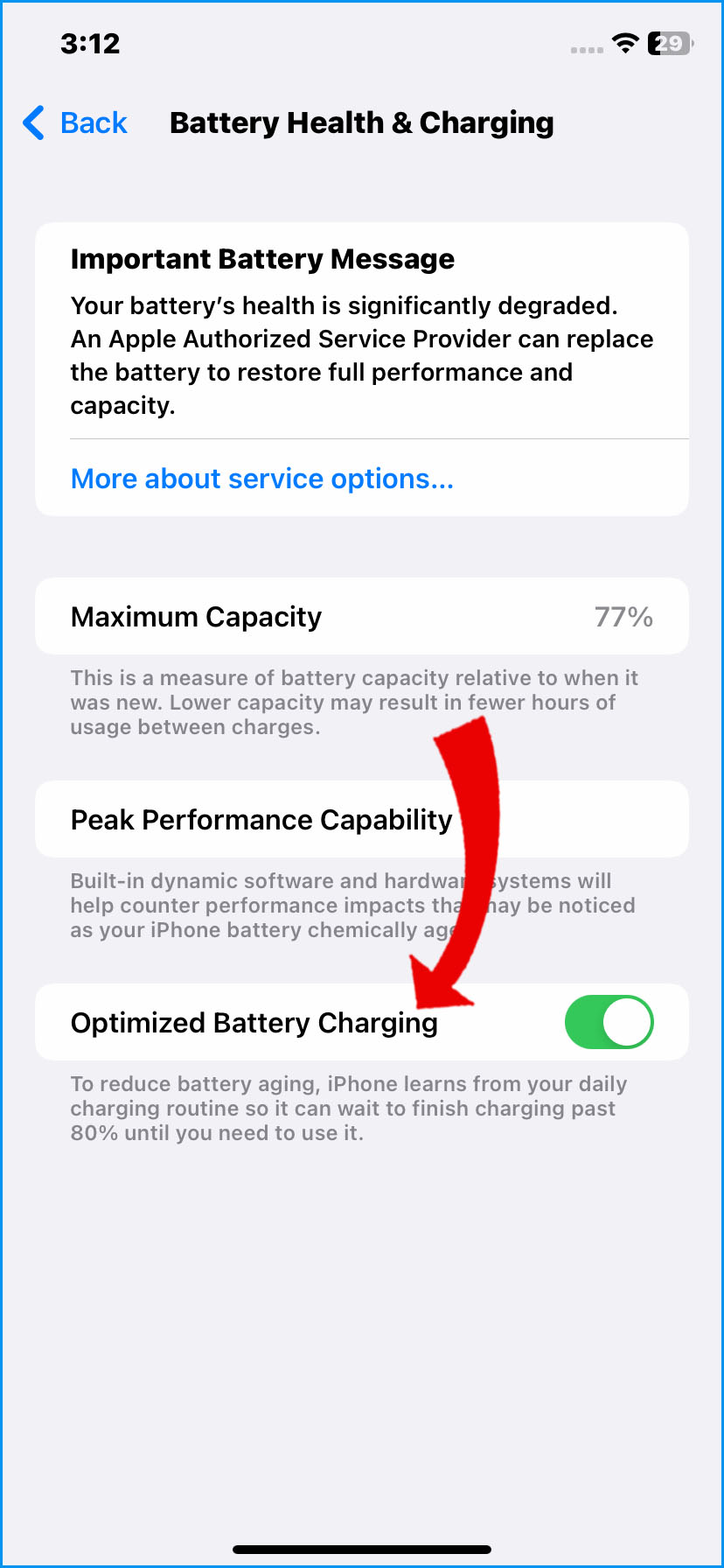Tap the green toggle knob circle

627,1022
